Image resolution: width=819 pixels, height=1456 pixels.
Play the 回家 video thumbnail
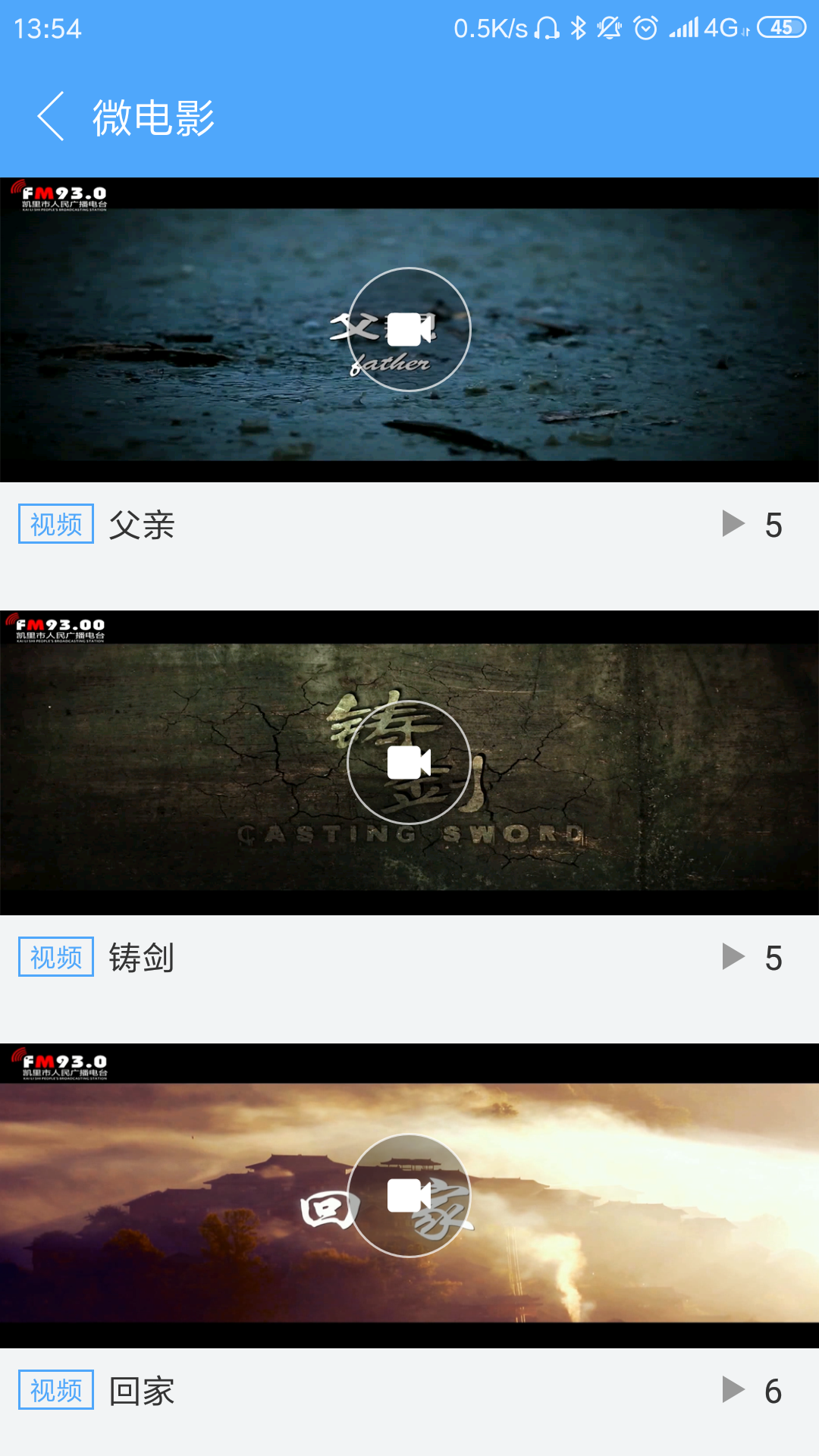point(409,1196)
